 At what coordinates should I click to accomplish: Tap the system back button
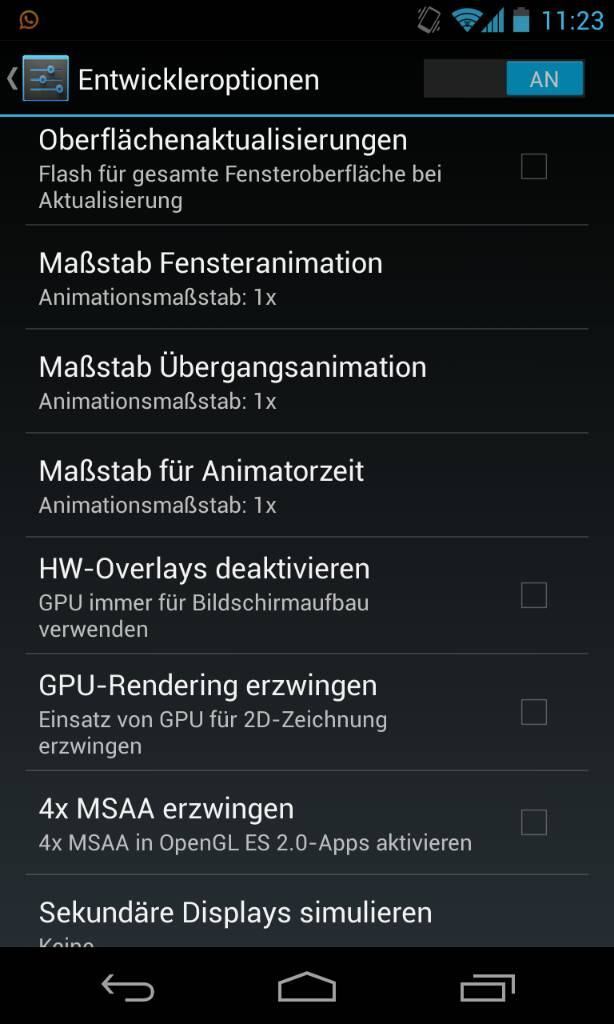tap(128, 988)
